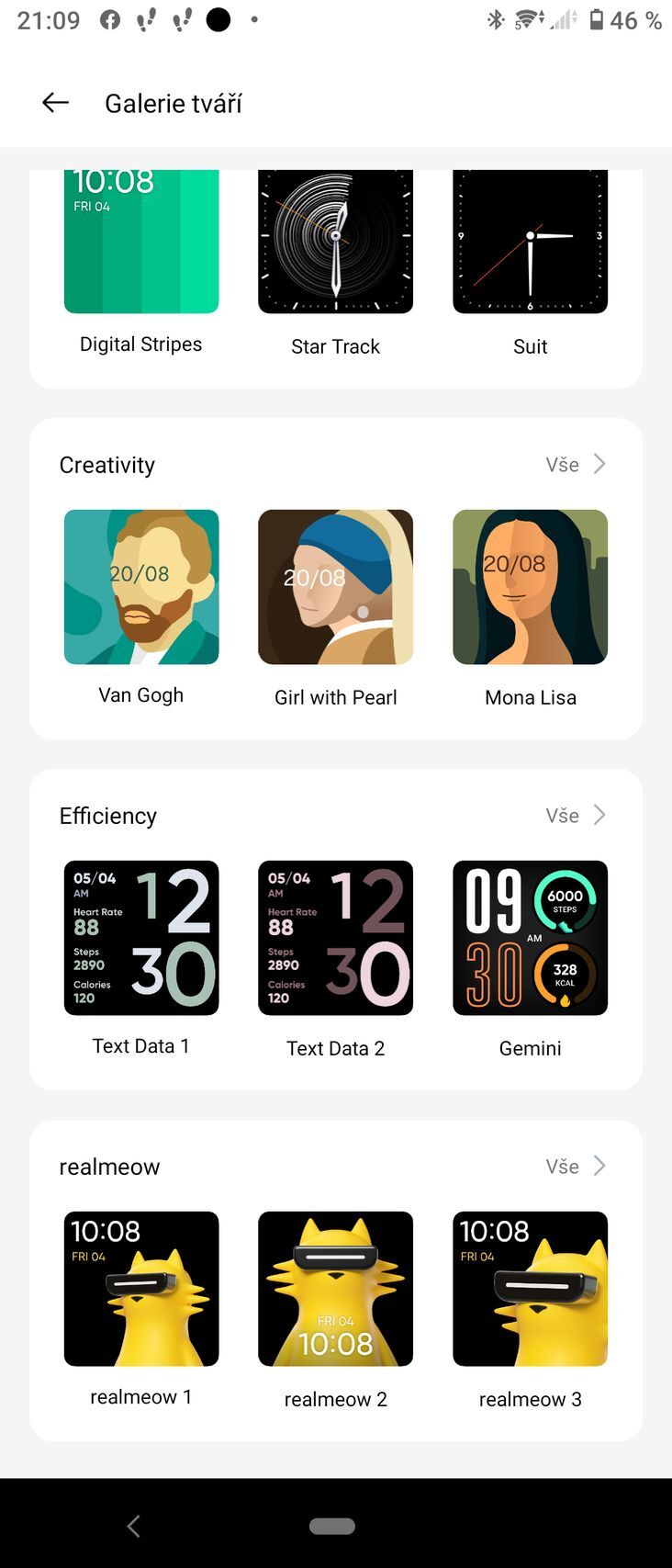The image size is (672, 1568).
Task: Open the Gemini watch face
Action: 530,937
